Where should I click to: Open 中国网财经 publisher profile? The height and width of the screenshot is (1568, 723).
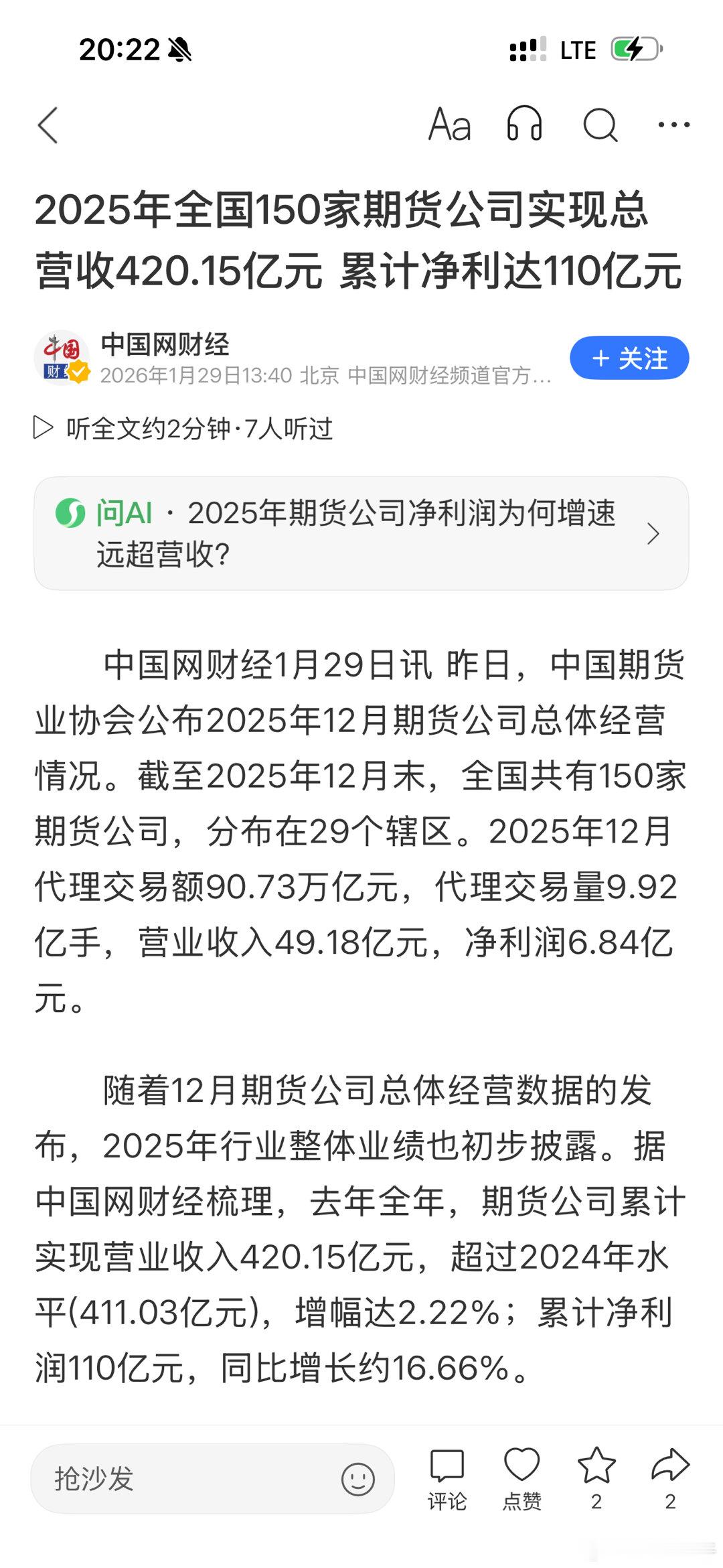[166, 343]
